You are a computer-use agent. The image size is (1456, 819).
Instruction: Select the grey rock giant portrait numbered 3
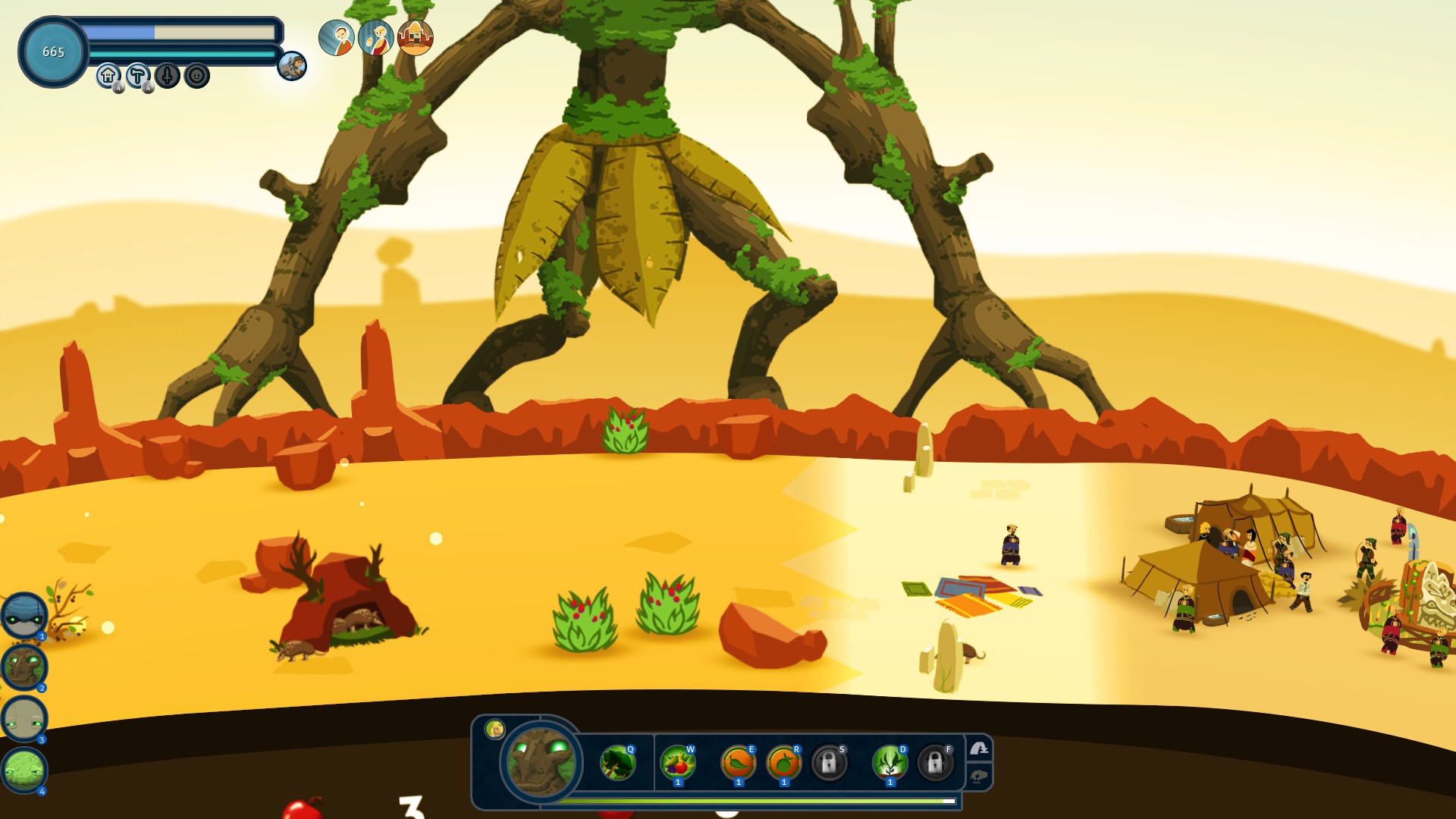(24, 719)
